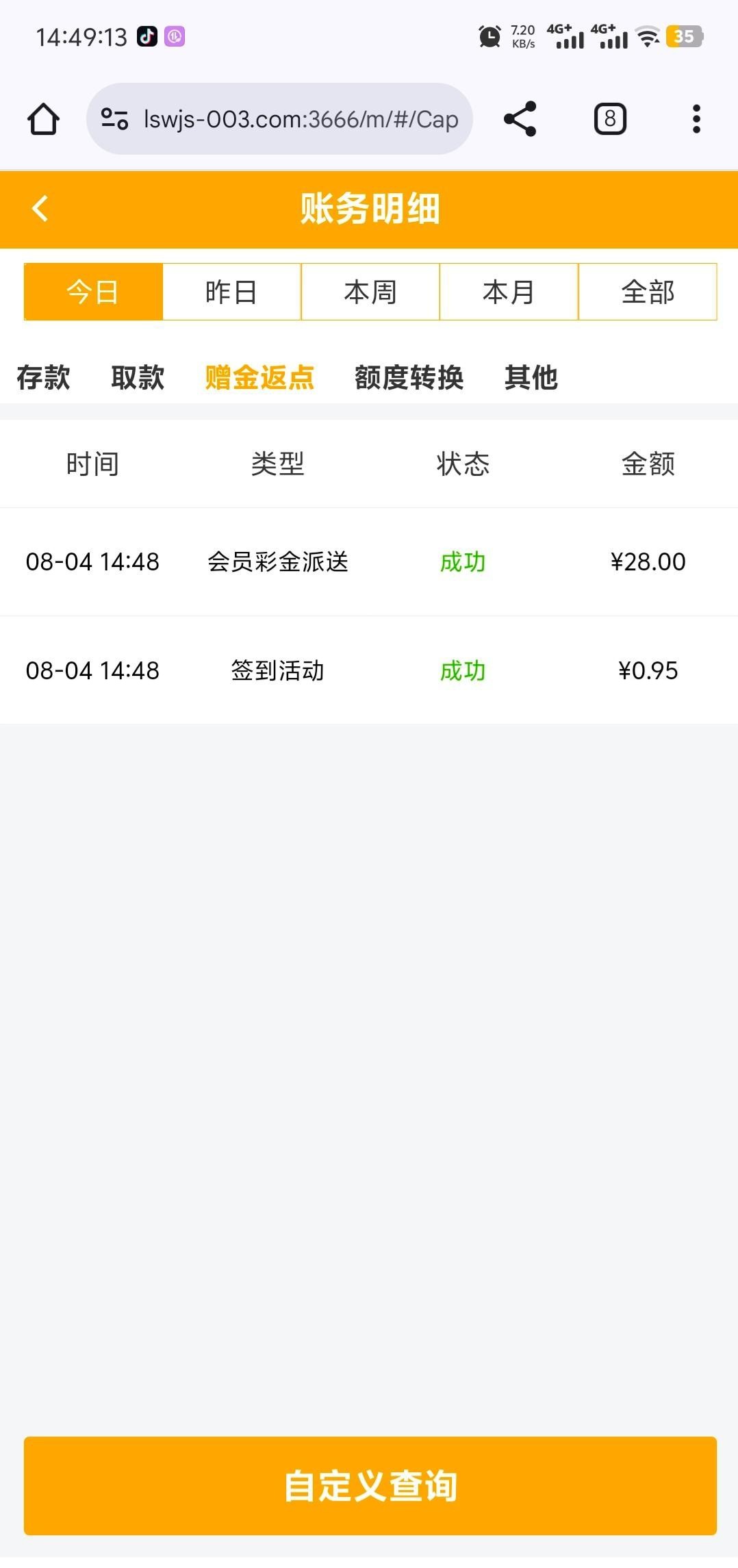This screenshot has width=738, height=1568.
Task: Open the browser tab switcher
Action: point(609,119)
